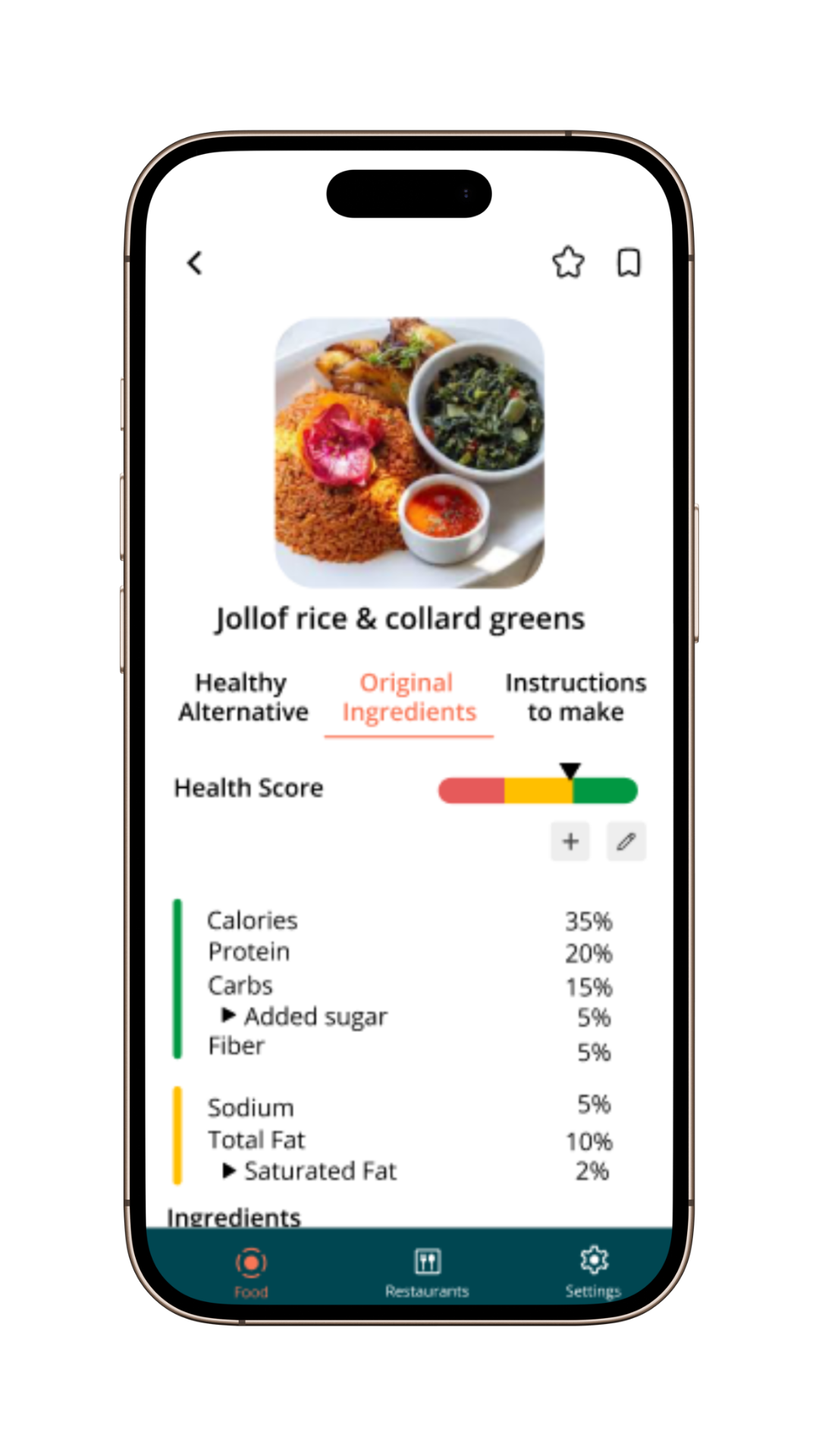Go back using the back arrow

195,263
